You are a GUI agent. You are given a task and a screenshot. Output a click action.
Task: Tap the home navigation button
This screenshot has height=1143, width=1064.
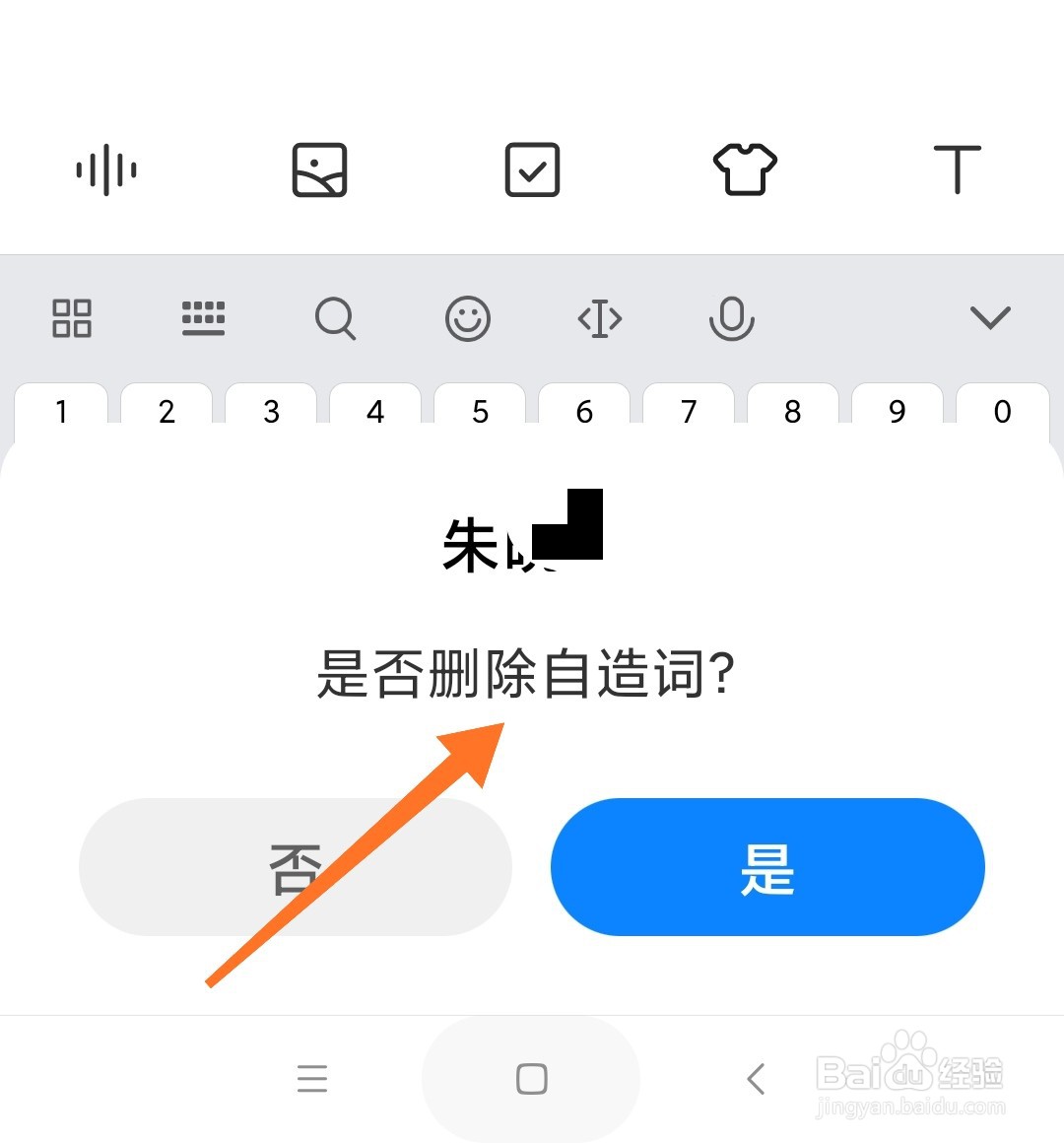(x=531, y=1079)
